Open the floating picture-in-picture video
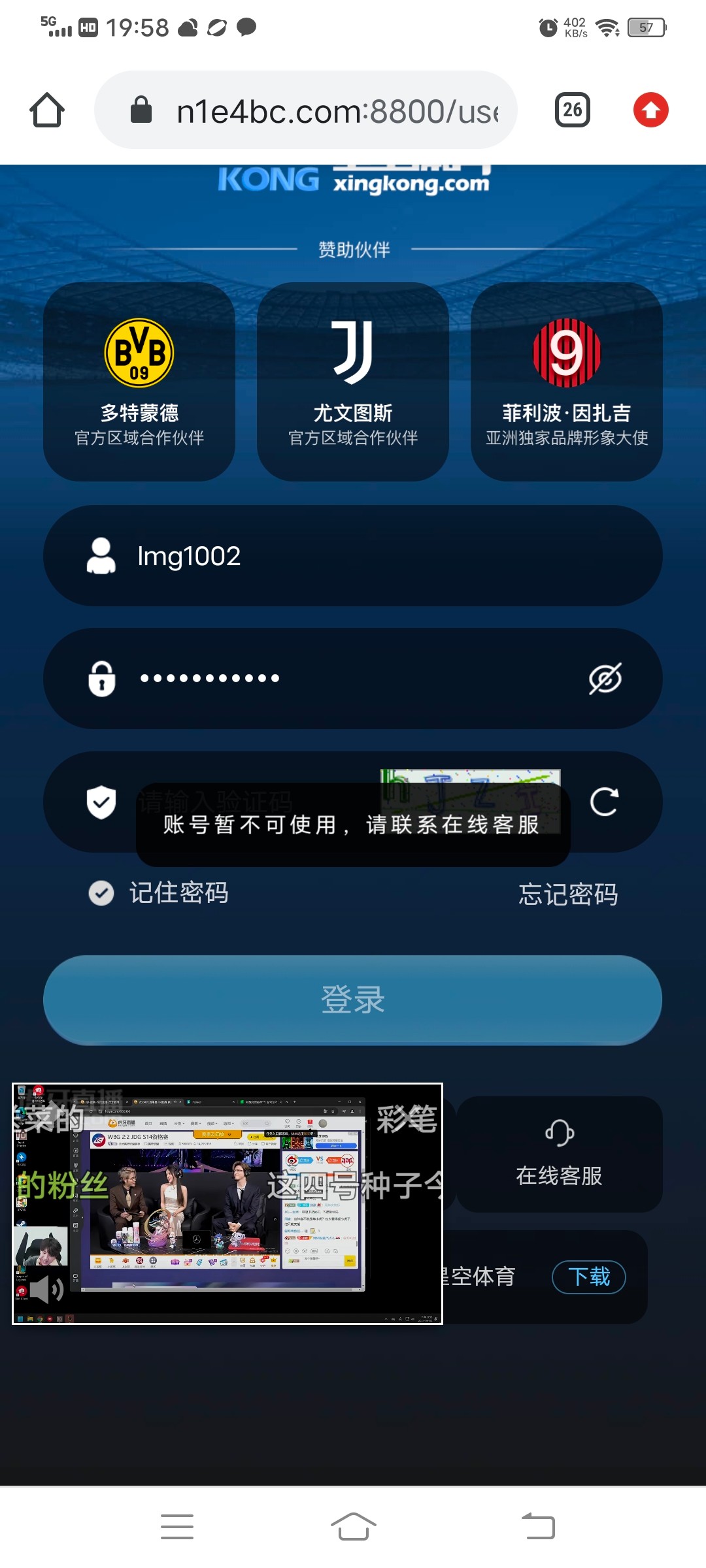The image size is (706, 1568). (227, 1203)
